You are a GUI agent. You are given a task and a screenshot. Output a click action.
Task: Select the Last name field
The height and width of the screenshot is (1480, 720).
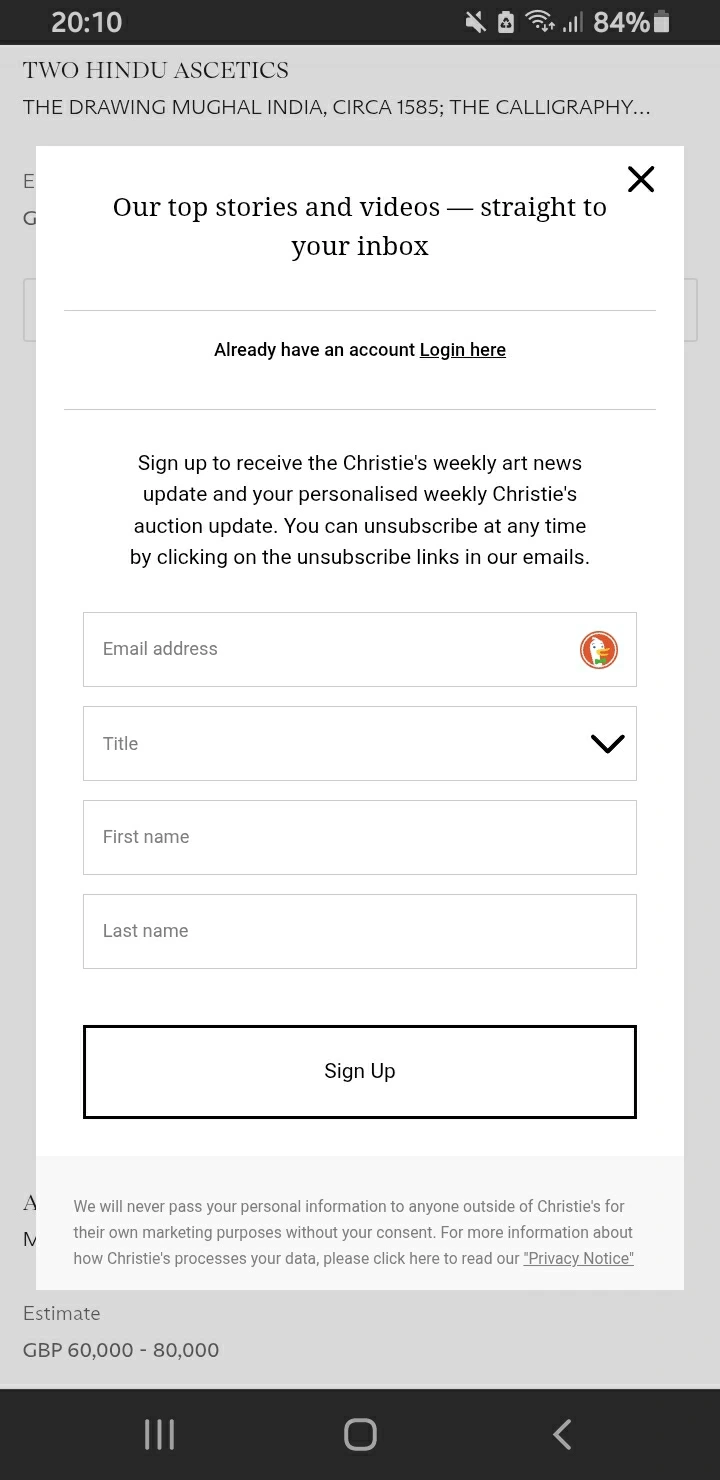360,931
